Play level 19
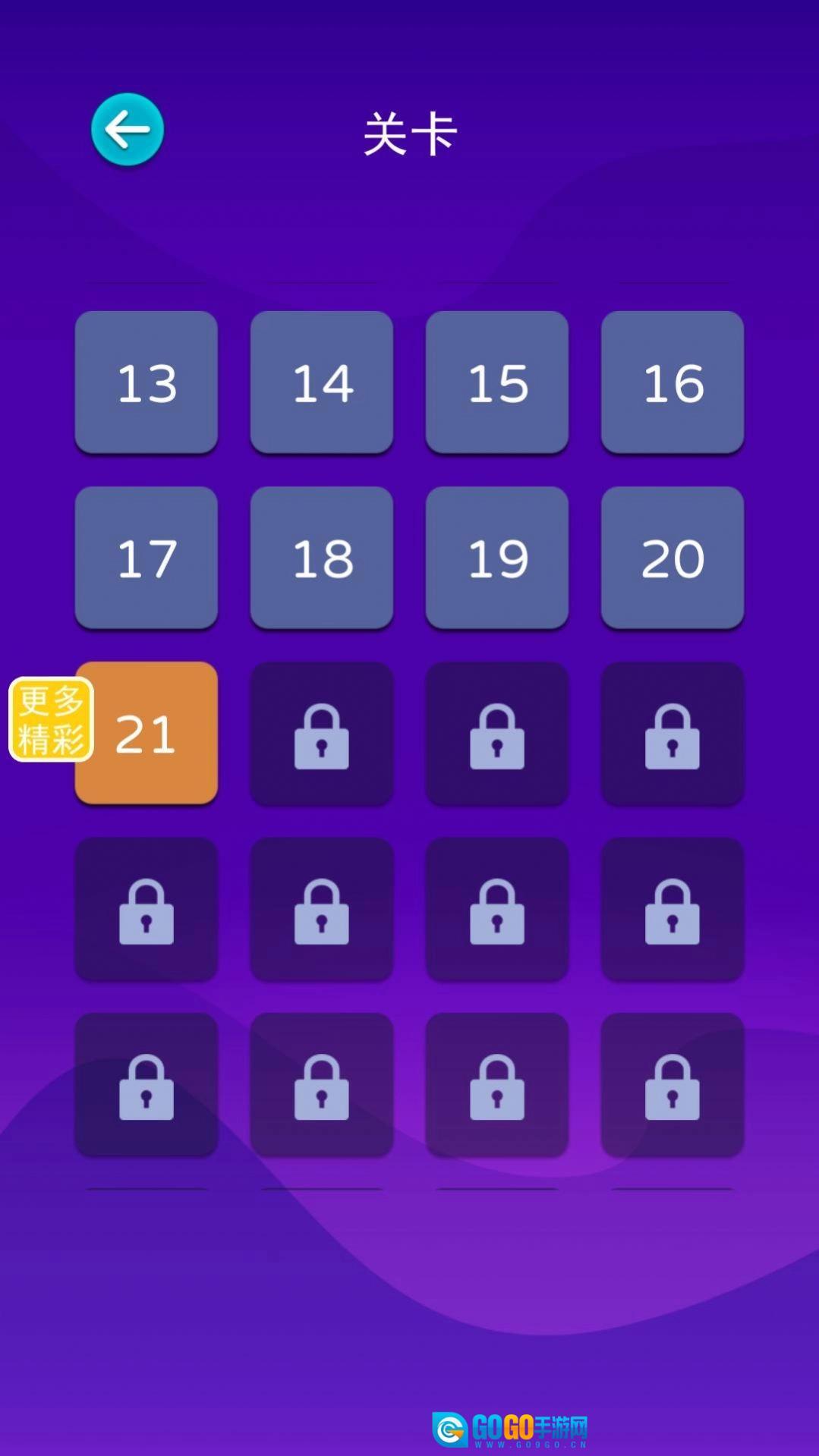This screenshot has width=819, height=1456. [x=497, y=558]
